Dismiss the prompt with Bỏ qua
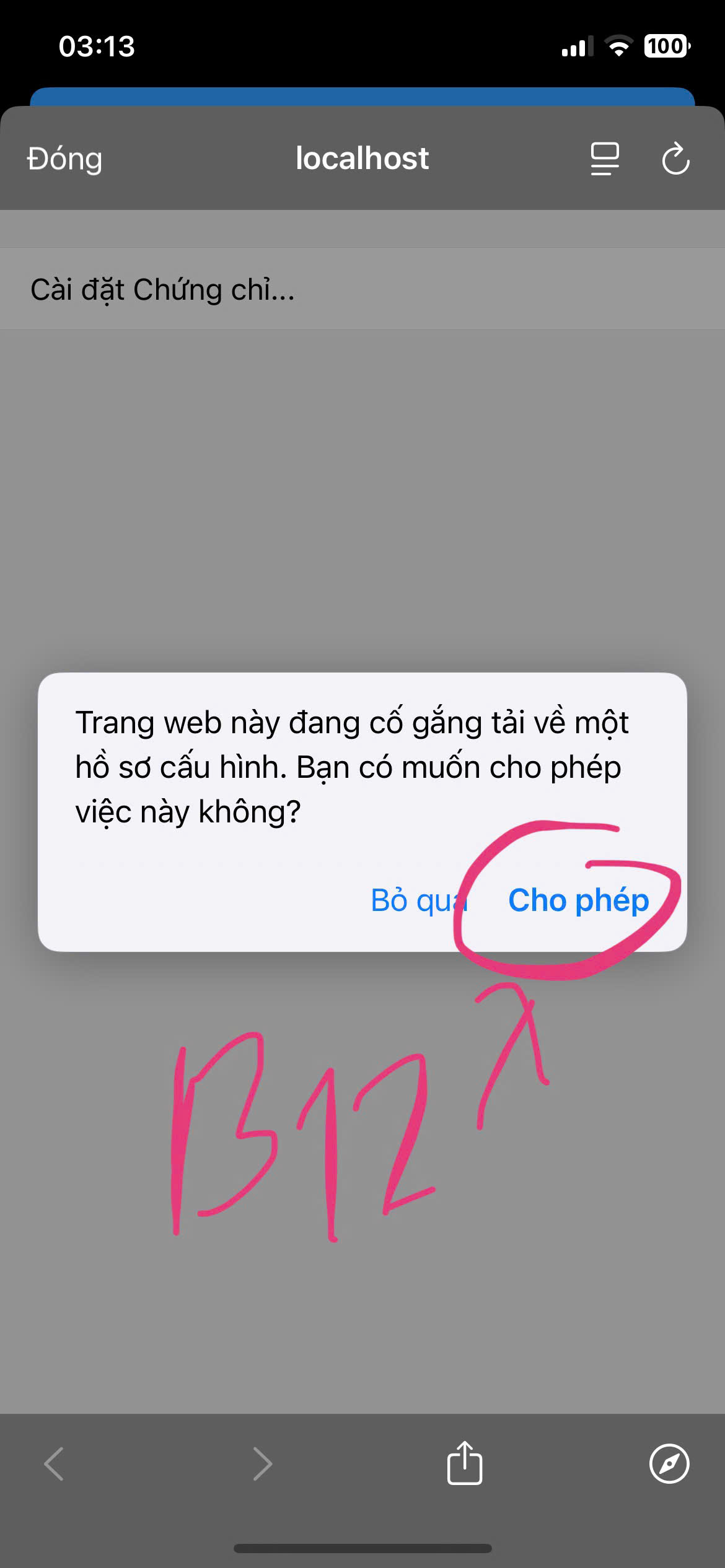Image resolution: width=725 pixels, height=1568 pixels. [x=418, y=900]
